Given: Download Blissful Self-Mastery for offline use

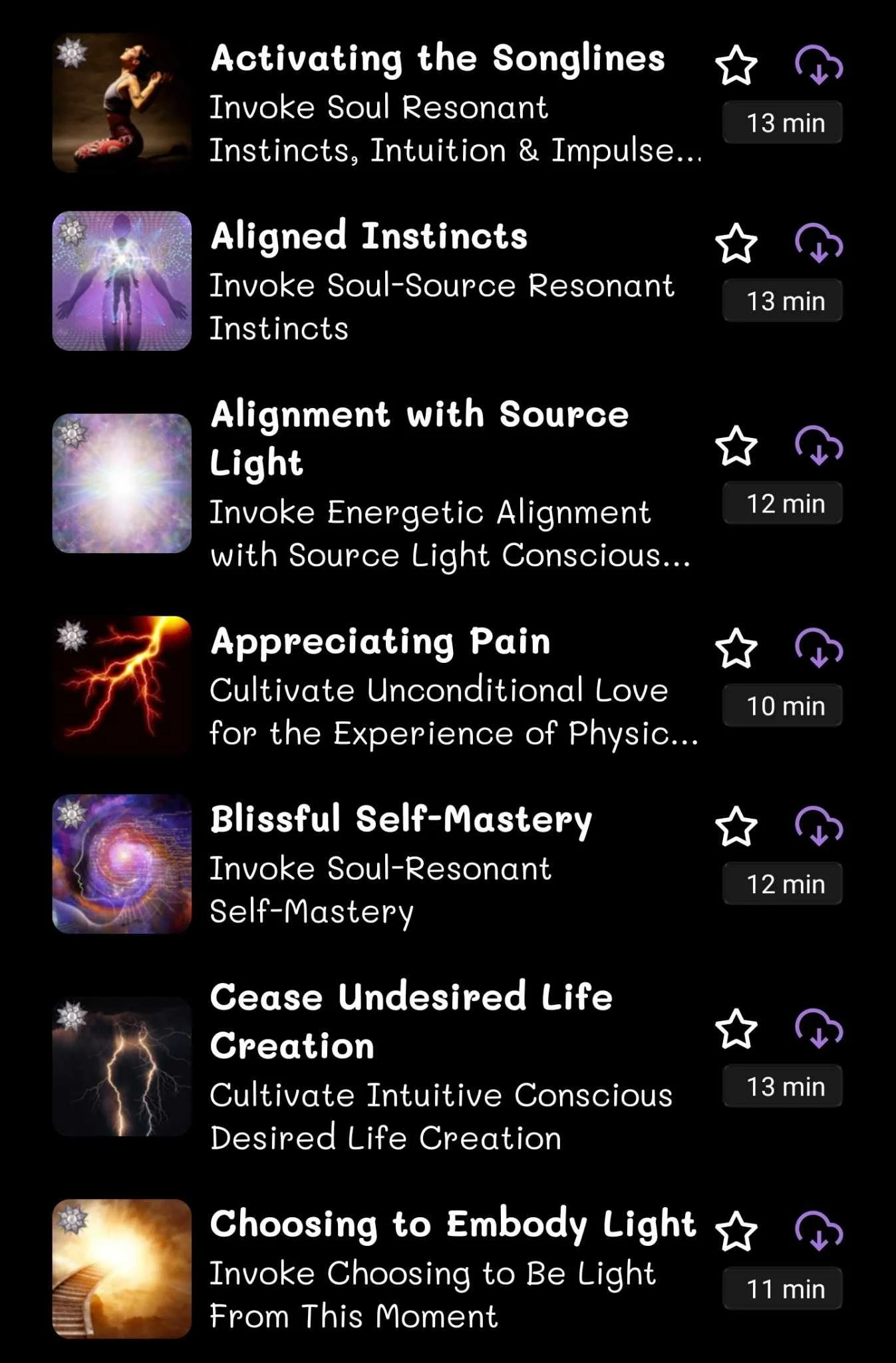Looking at the screenshot, I should (819, 827).
